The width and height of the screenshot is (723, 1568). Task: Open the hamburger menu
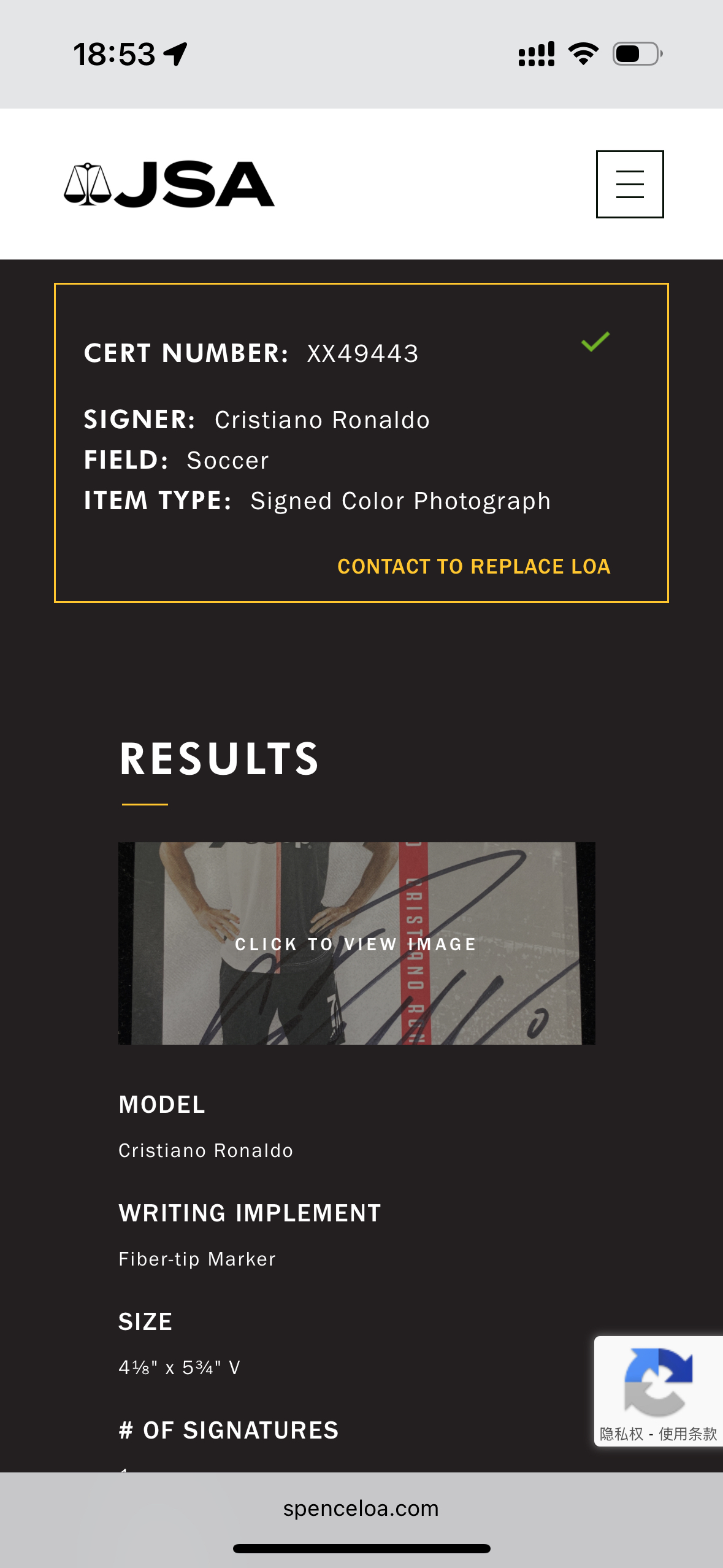click(x=629, y=184)
